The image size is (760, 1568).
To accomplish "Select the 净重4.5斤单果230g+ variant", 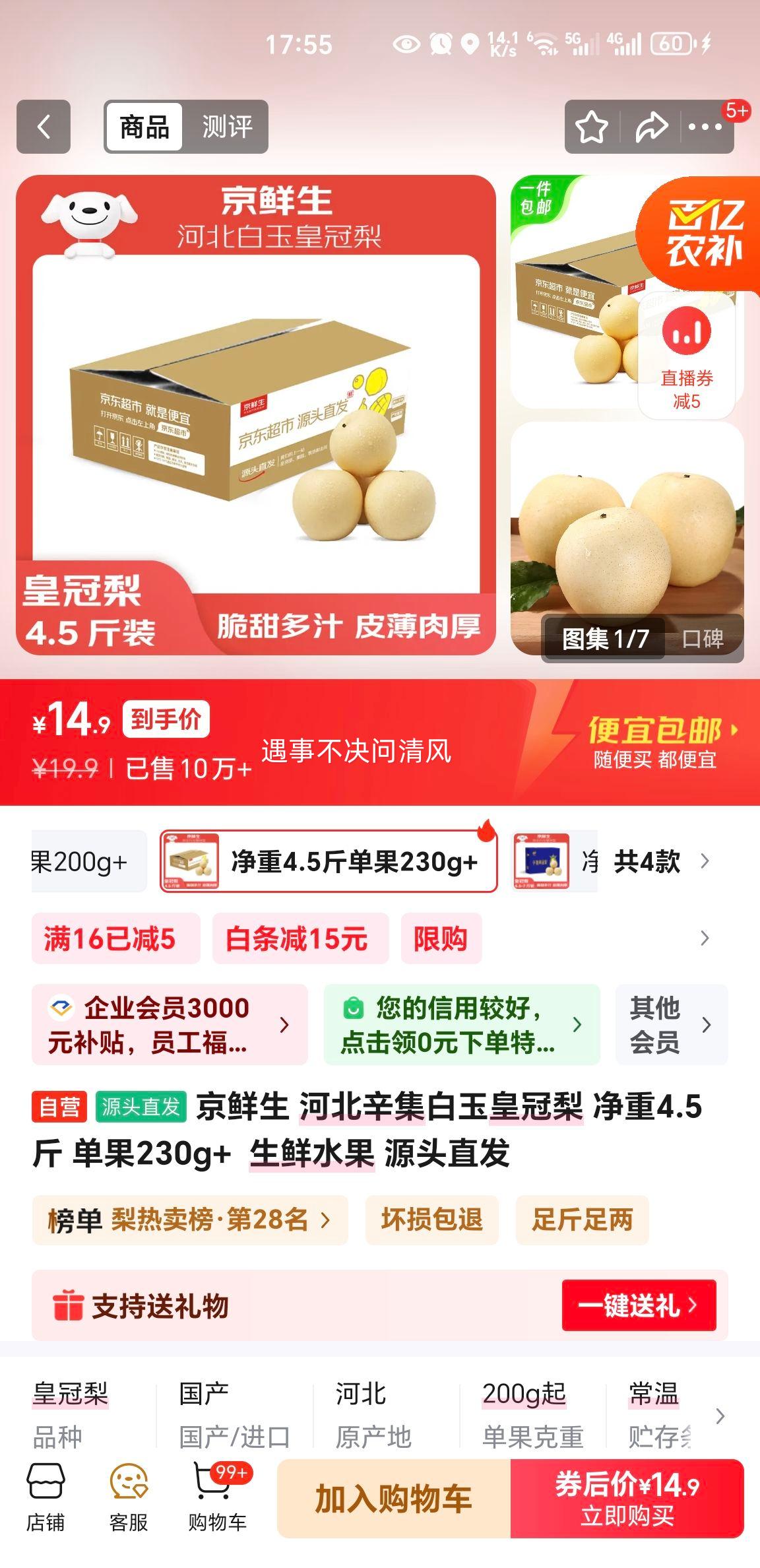I will pos(329,861).
